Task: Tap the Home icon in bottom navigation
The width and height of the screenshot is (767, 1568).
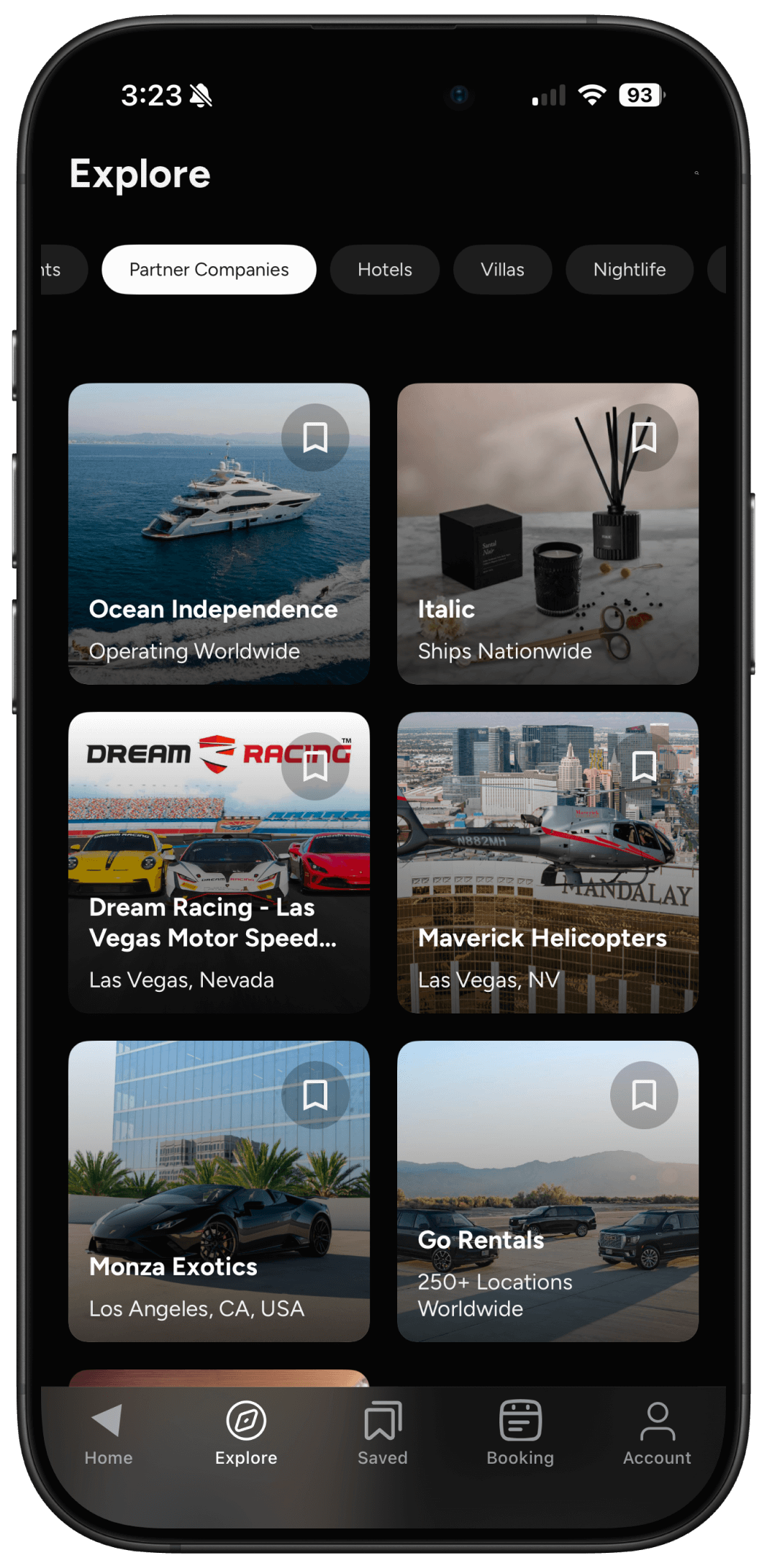Action: coord(107,1435)
